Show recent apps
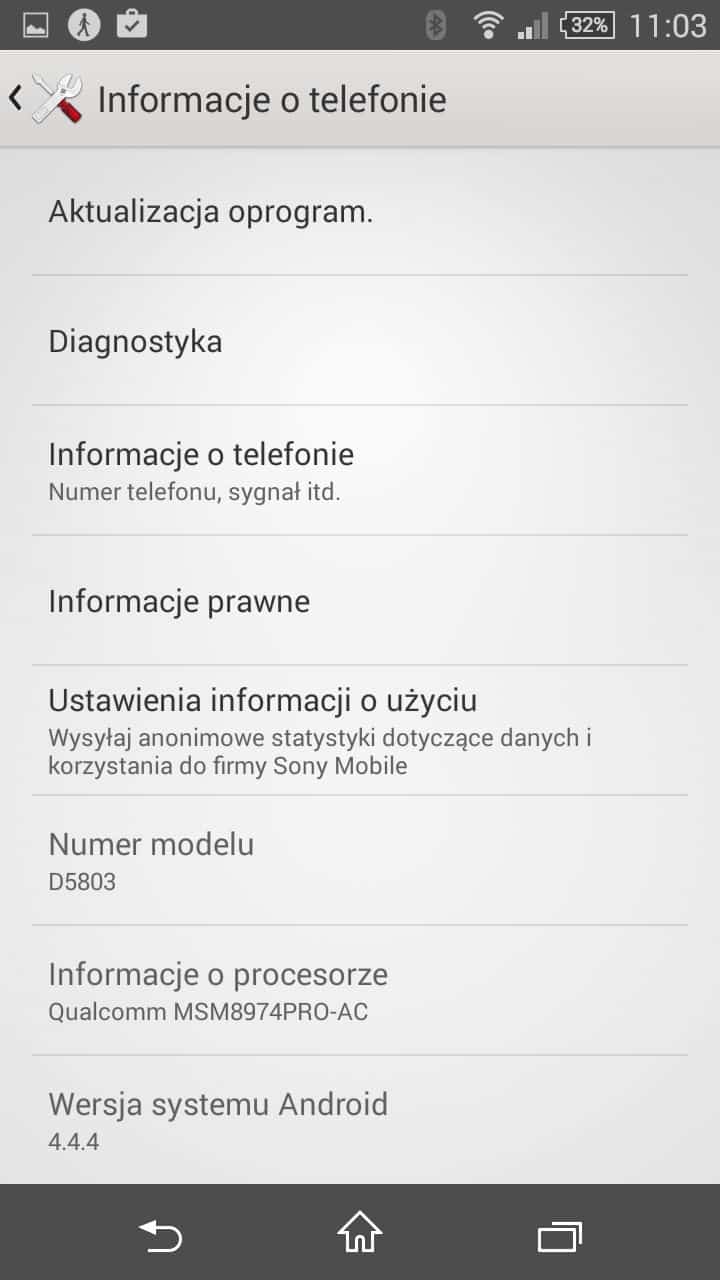The height and width of the screenshot is (1280, 720). [559, 1235]
